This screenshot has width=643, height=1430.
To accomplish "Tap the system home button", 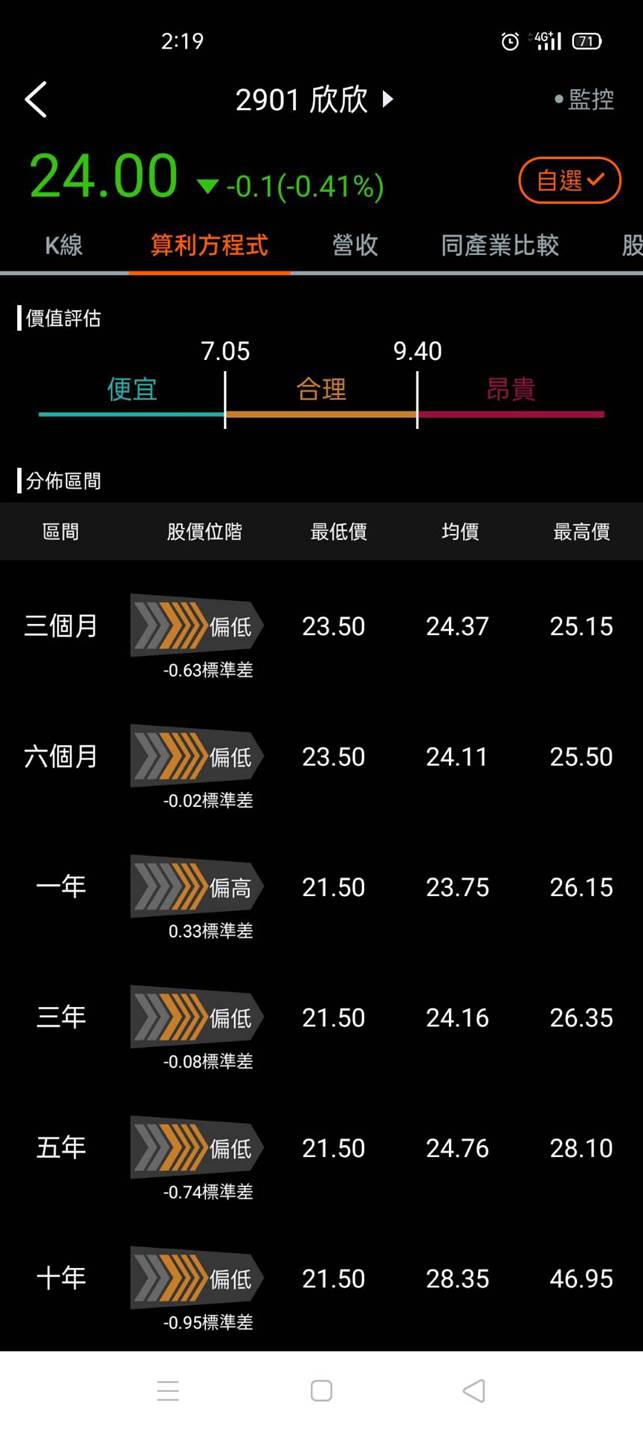I will point(321,1390).
